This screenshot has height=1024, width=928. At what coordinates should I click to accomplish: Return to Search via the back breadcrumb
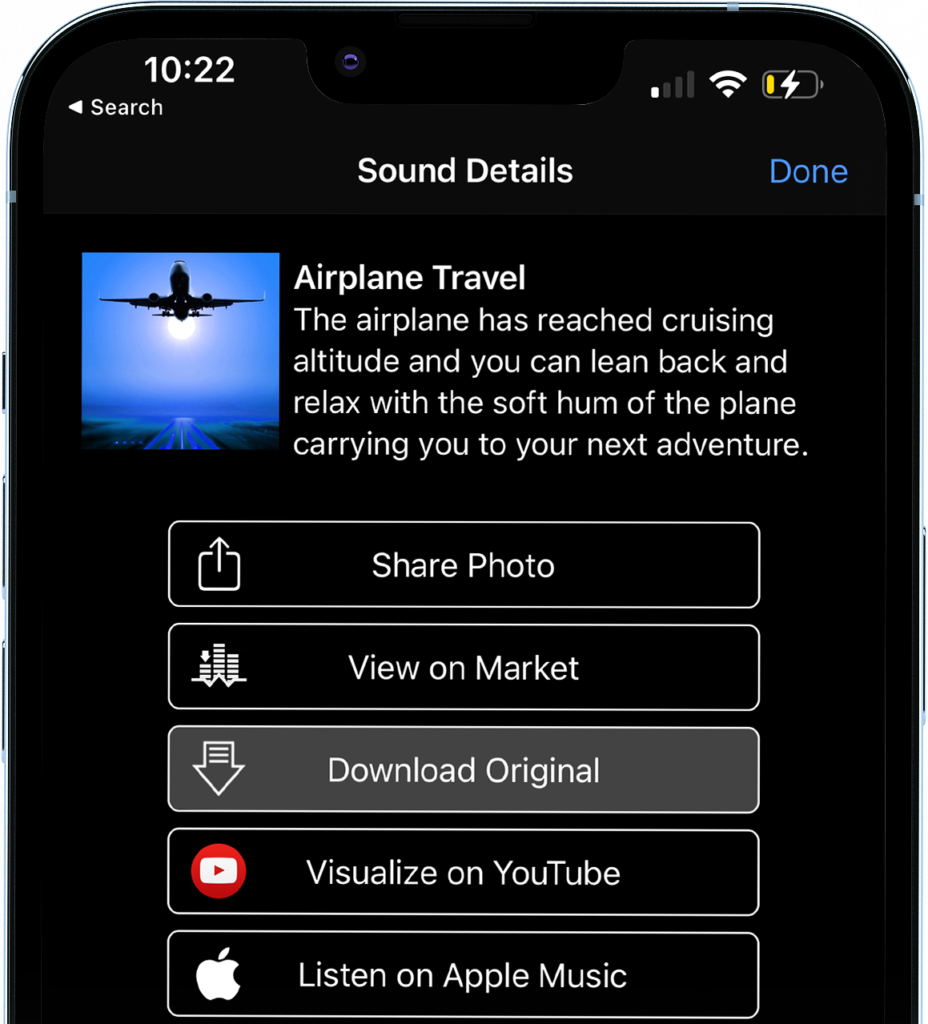coord(115,107)
